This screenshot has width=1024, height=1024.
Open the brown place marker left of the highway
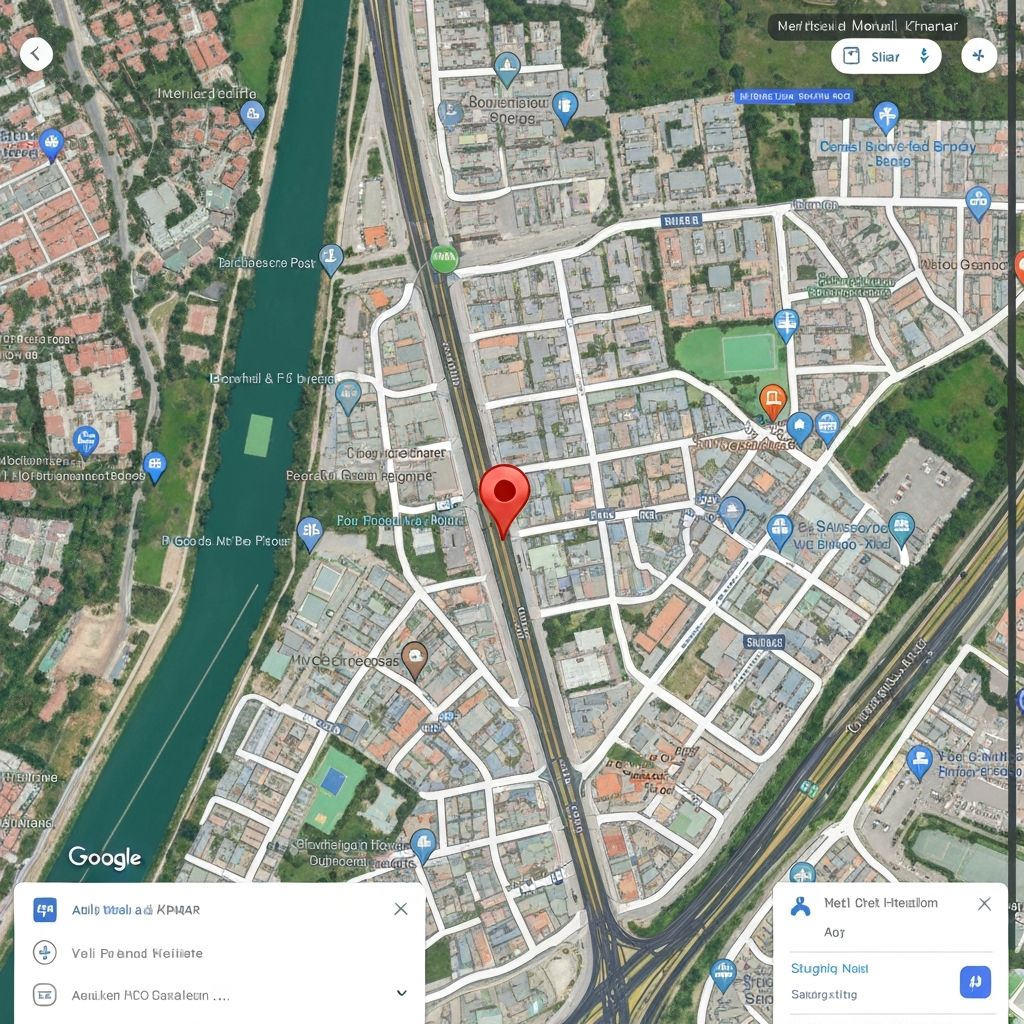[414, 657]
